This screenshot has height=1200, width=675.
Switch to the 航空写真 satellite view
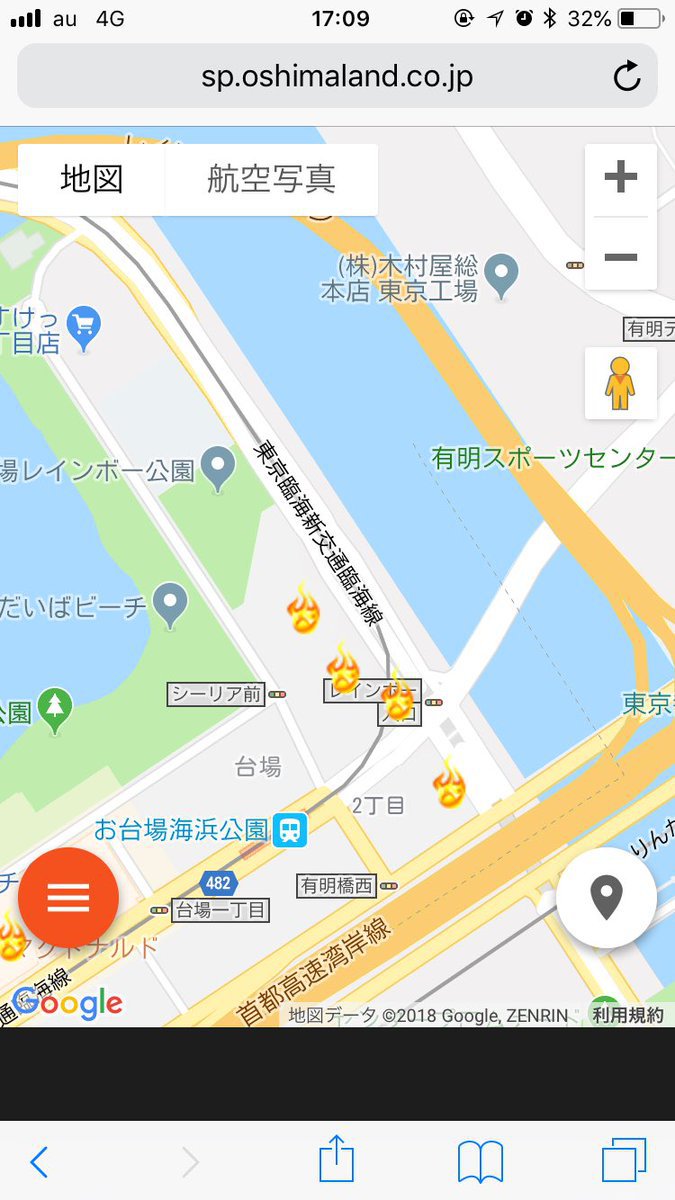coord(271,180)
